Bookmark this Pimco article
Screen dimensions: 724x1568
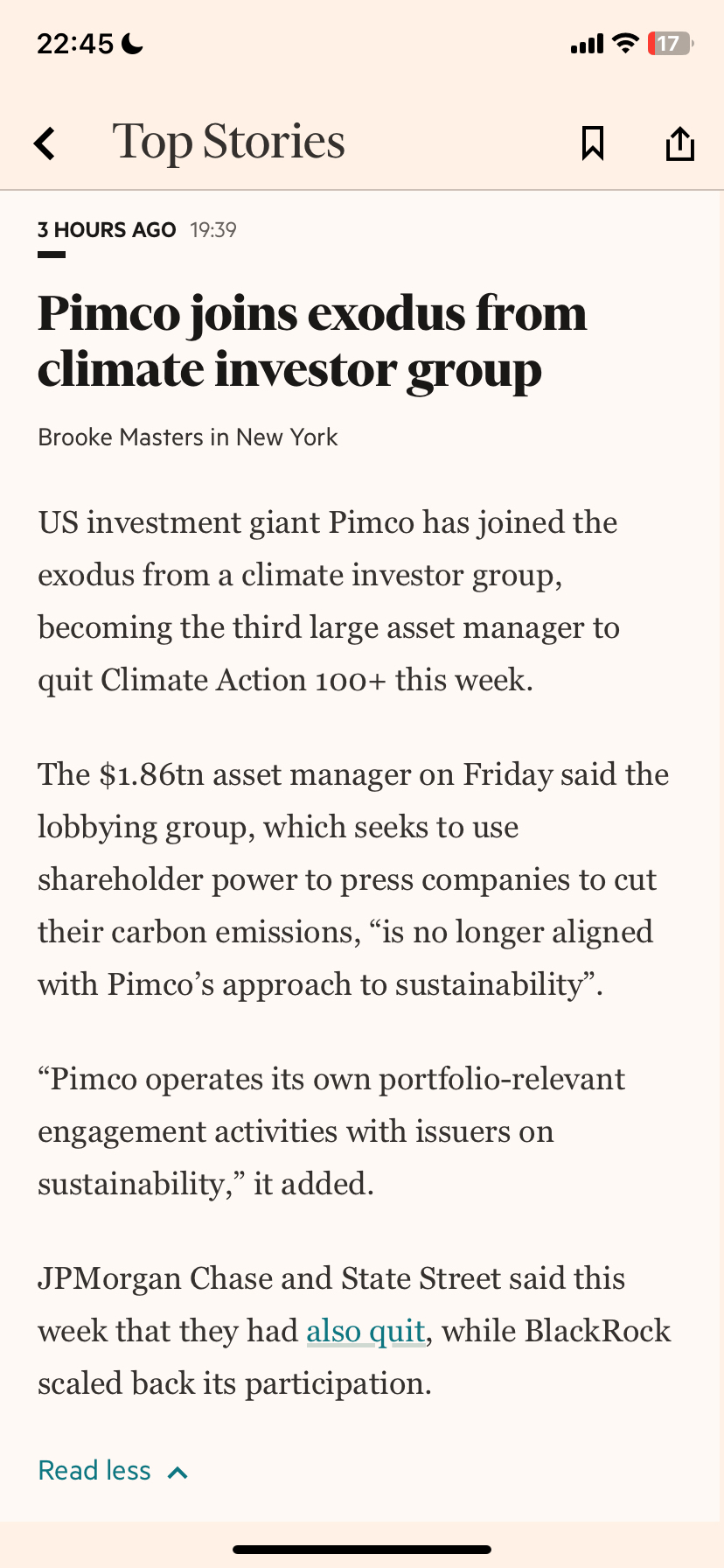(593, 143)
